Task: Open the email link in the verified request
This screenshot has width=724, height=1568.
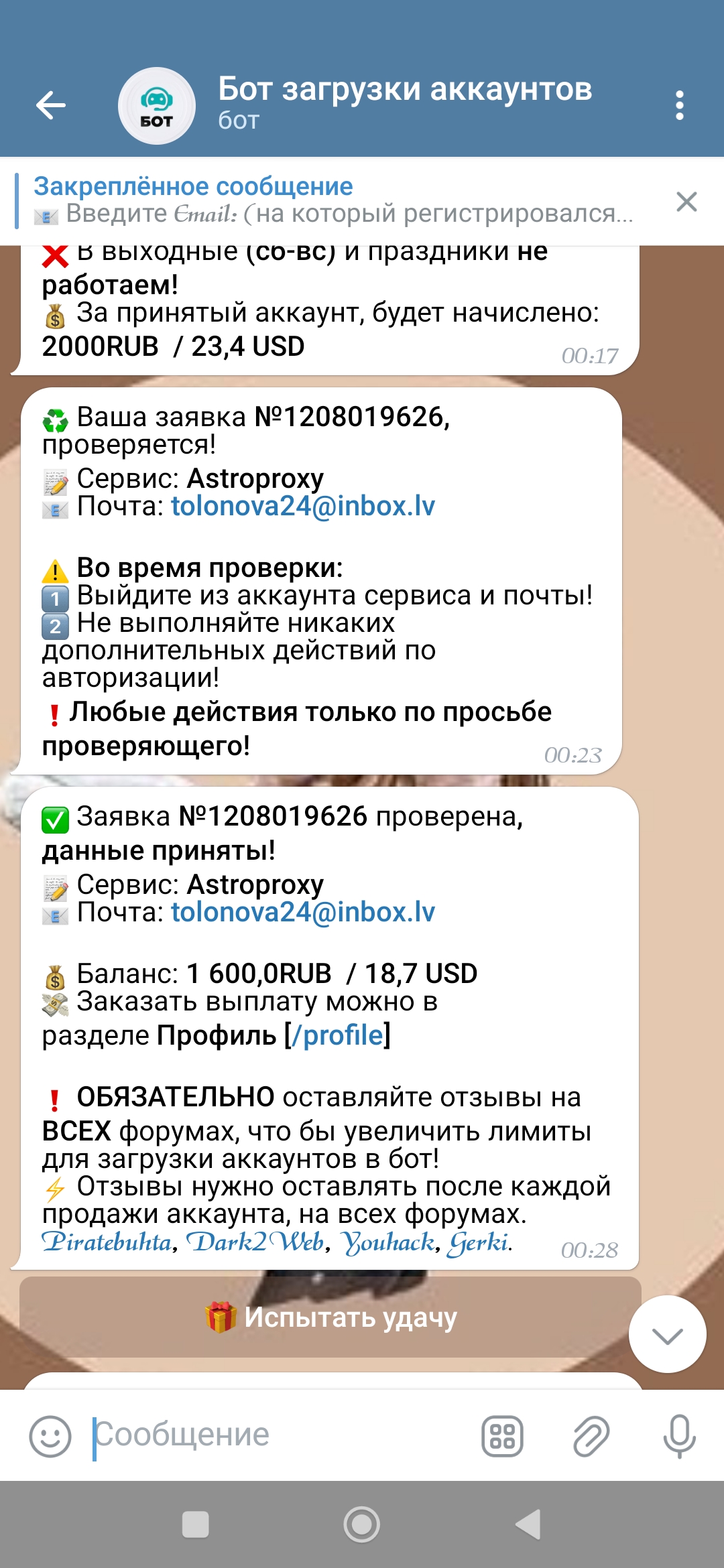Action: [x=303, y=912]
